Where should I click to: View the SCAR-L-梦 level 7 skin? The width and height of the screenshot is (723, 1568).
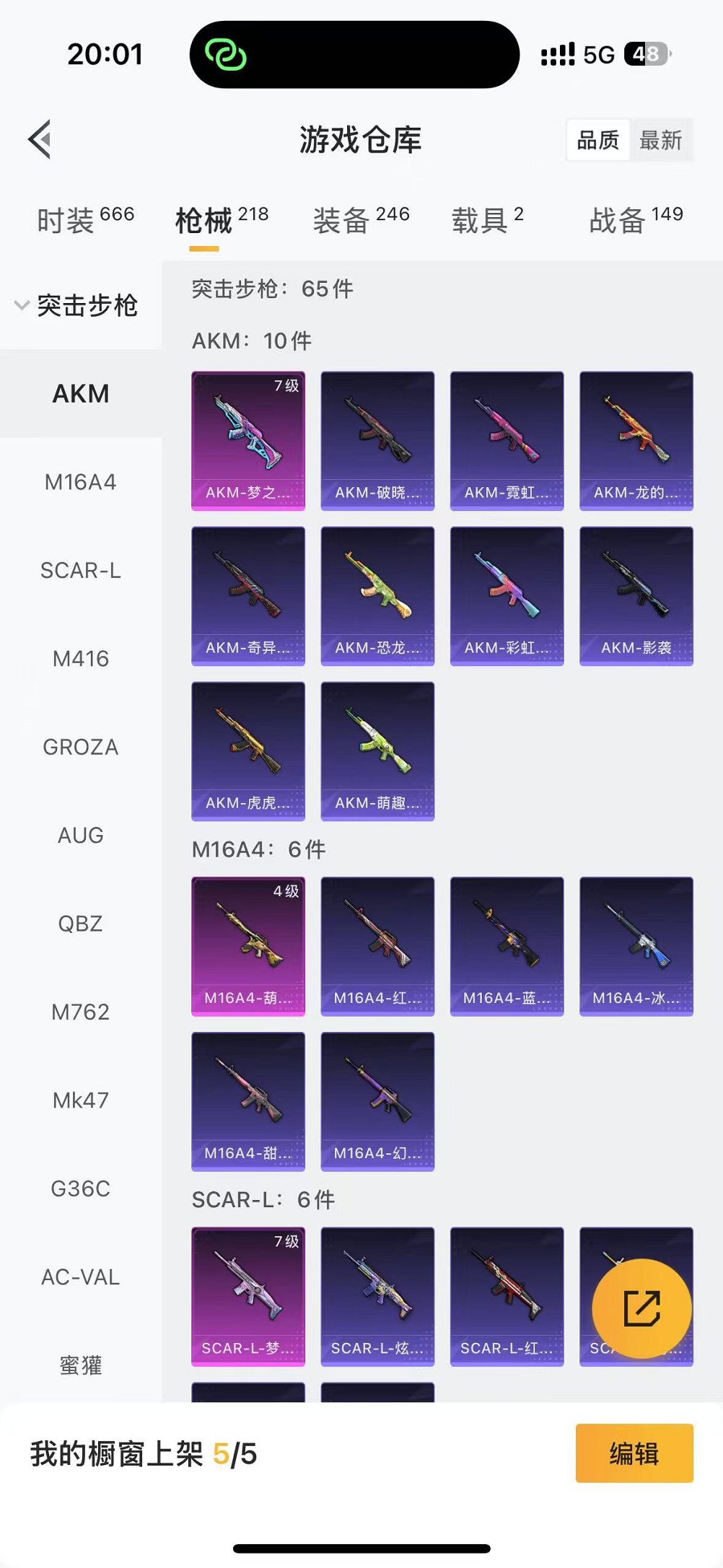coord(248,1297)
